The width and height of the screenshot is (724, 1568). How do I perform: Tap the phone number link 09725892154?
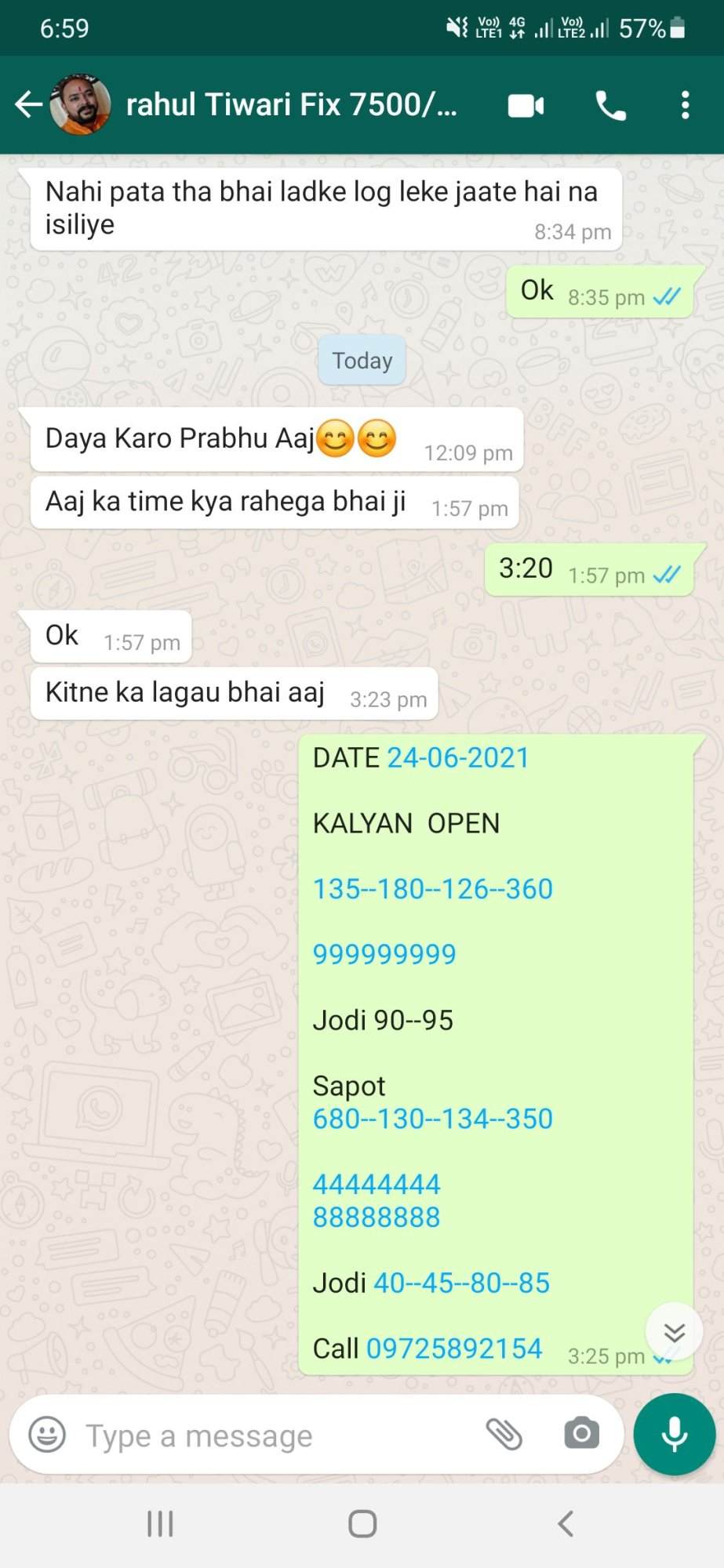point(454,1348)
